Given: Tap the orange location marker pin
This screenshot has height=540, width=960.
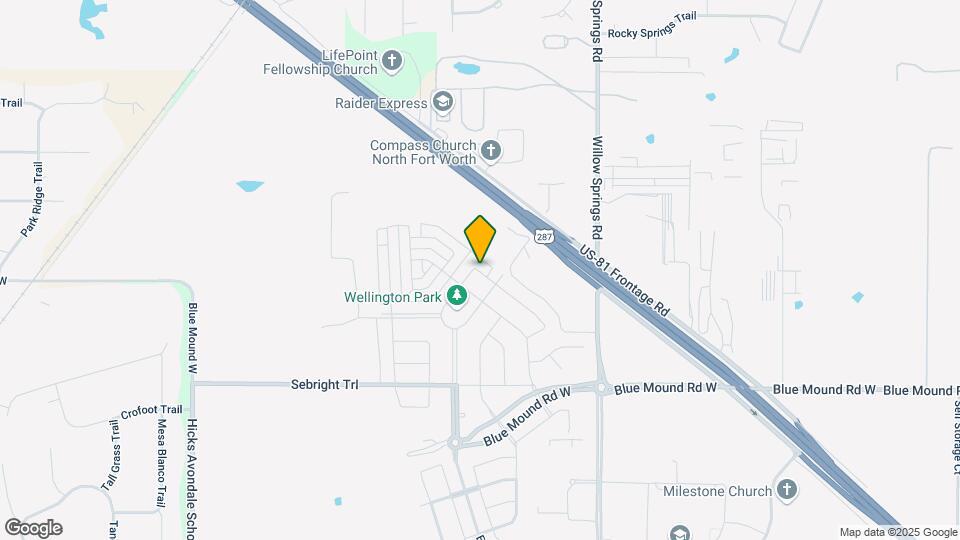Looking at the screenshot, I should point(480,239).
